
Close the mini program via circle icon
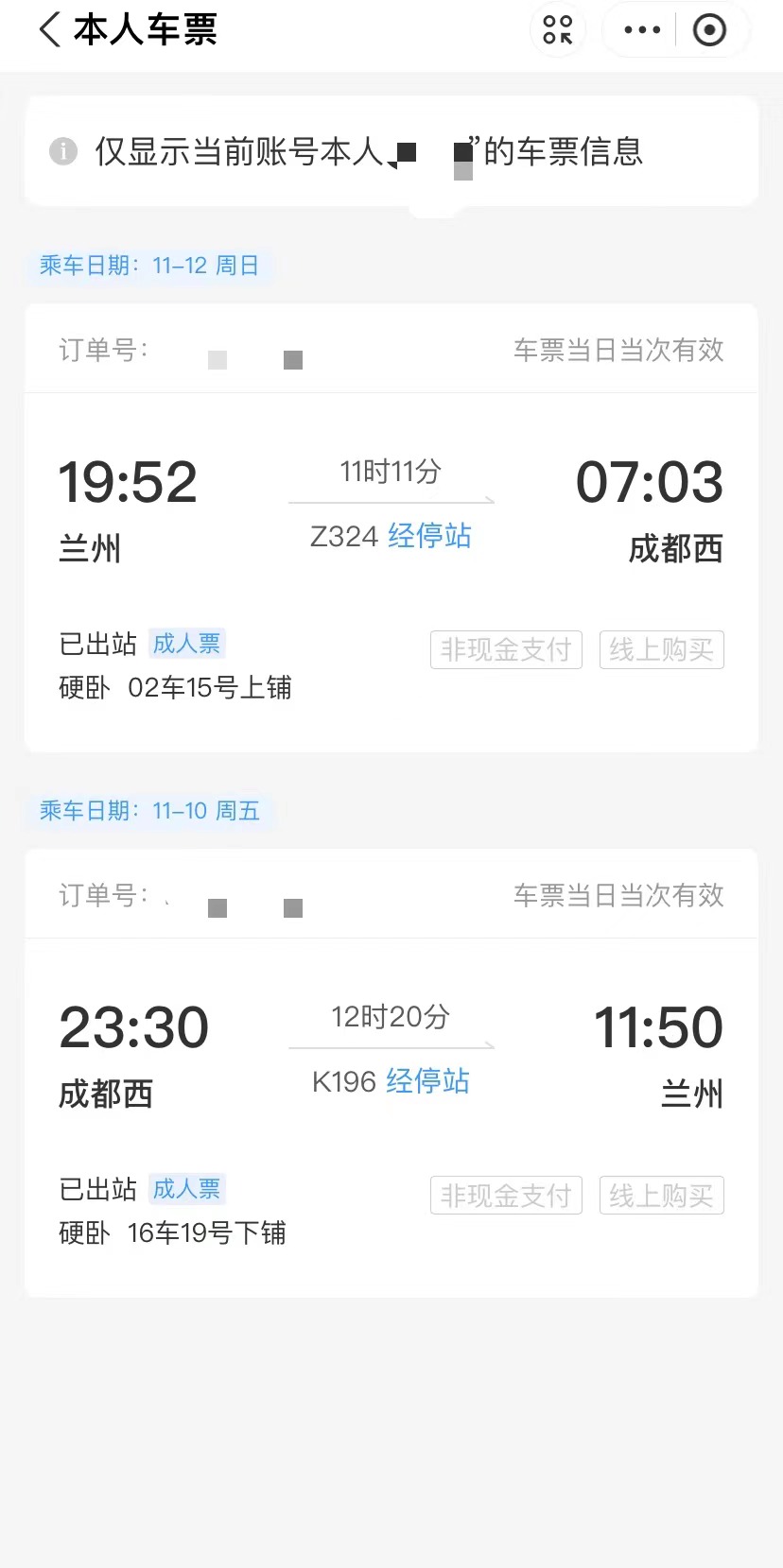pyautogui.click(x=709, y=30)
